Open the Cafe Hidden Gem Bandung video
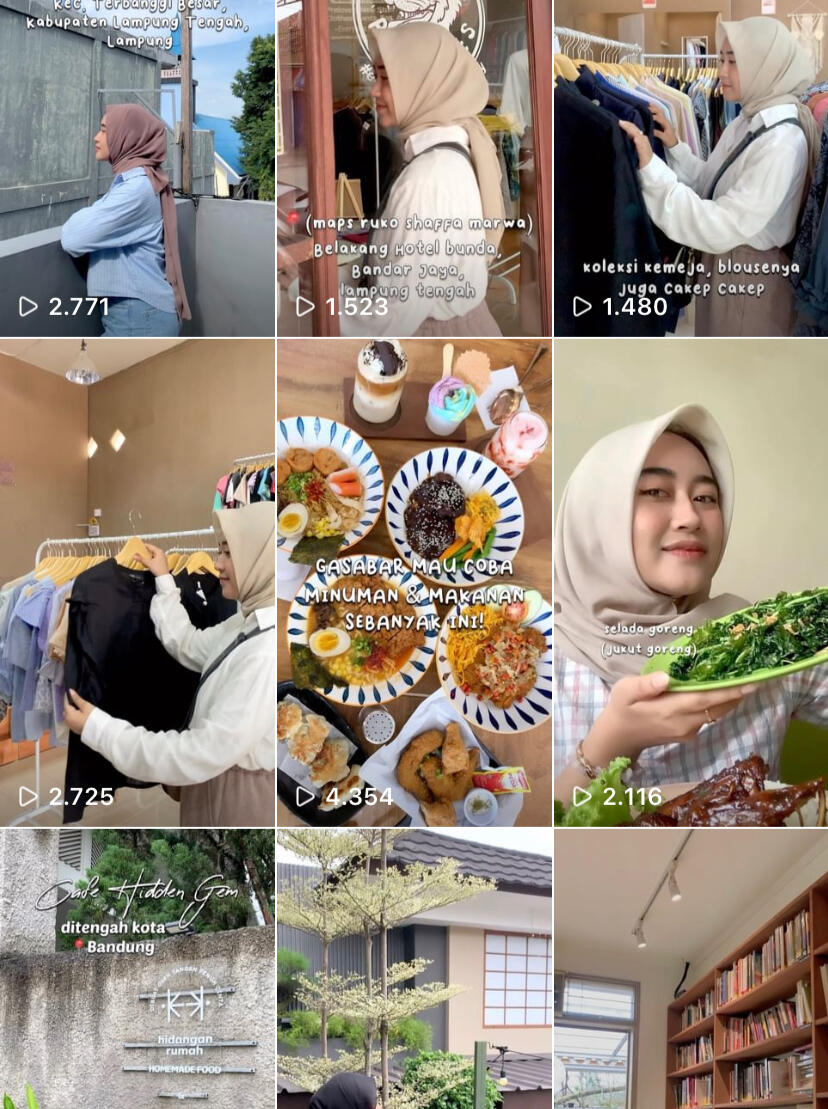The height and width of the screenshot is (1109, 828). 137,968
